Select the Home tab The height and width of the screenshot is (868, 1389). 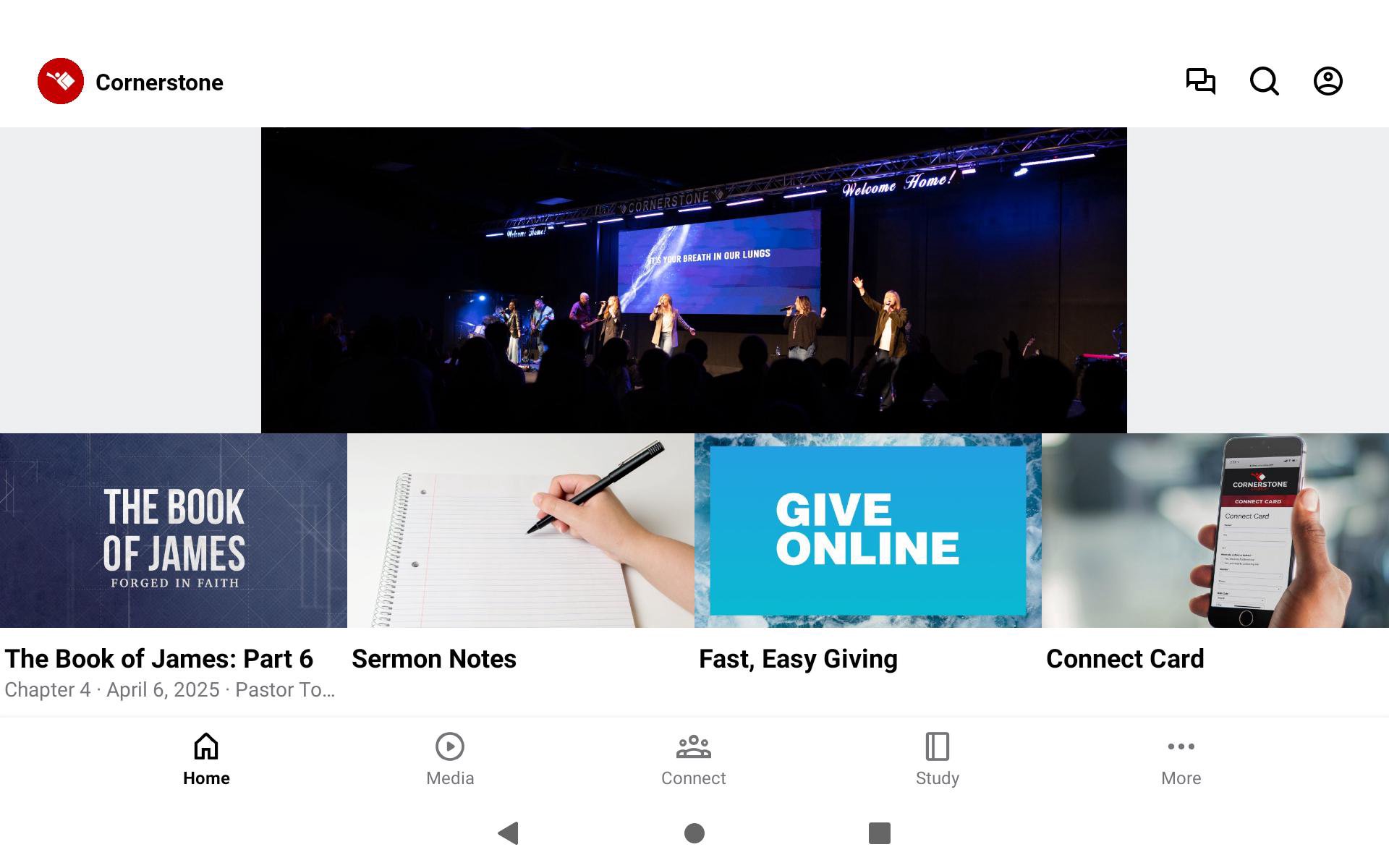pos(206,759)
